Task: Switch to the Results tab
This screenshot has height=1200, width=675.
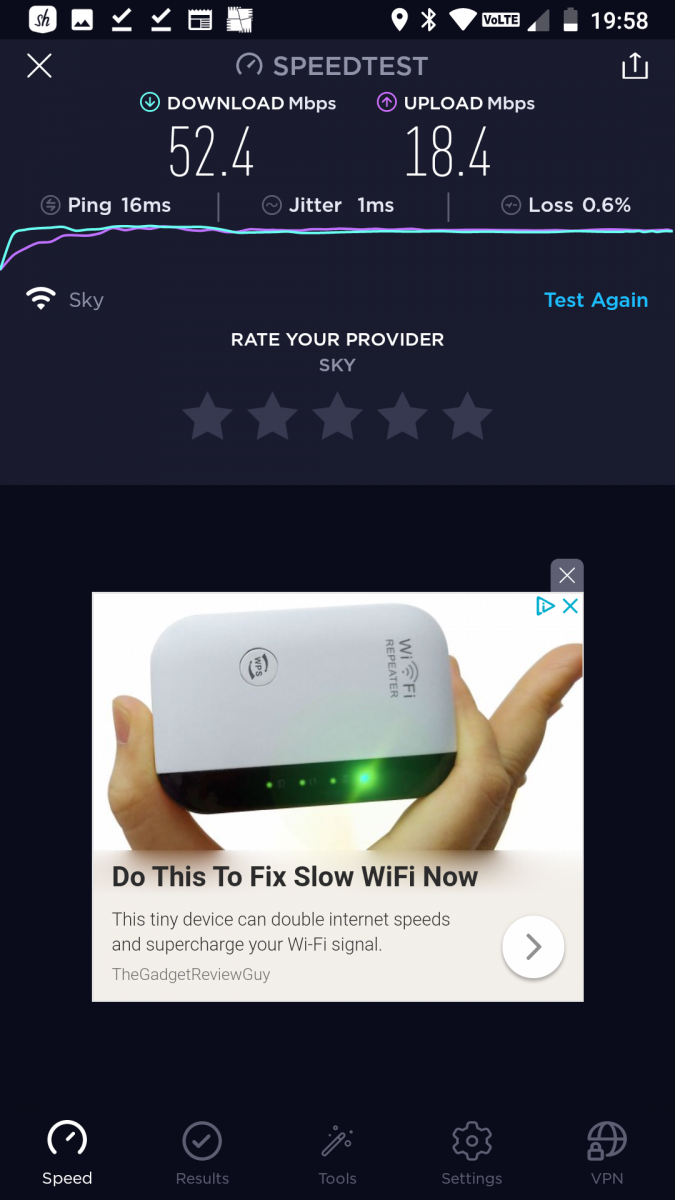Action: 202,1152
